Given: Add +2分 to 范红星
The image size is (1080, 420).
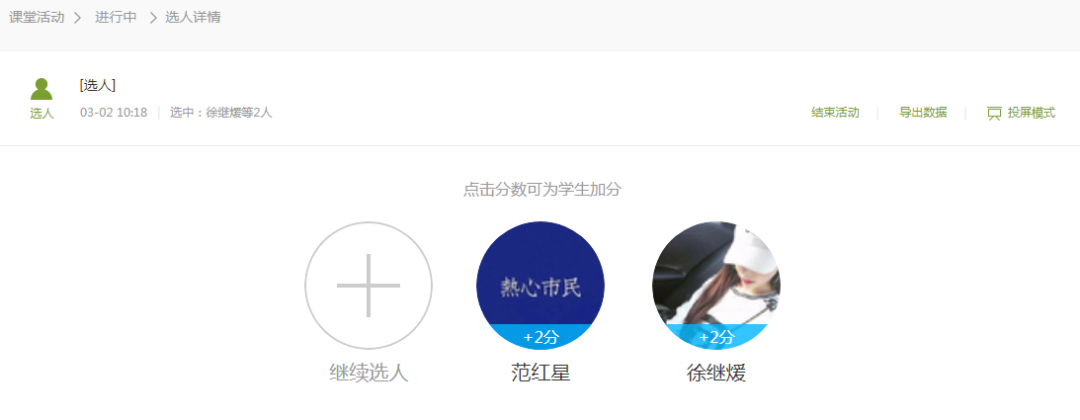Looking at the screenshot, I should click(540, 337).
